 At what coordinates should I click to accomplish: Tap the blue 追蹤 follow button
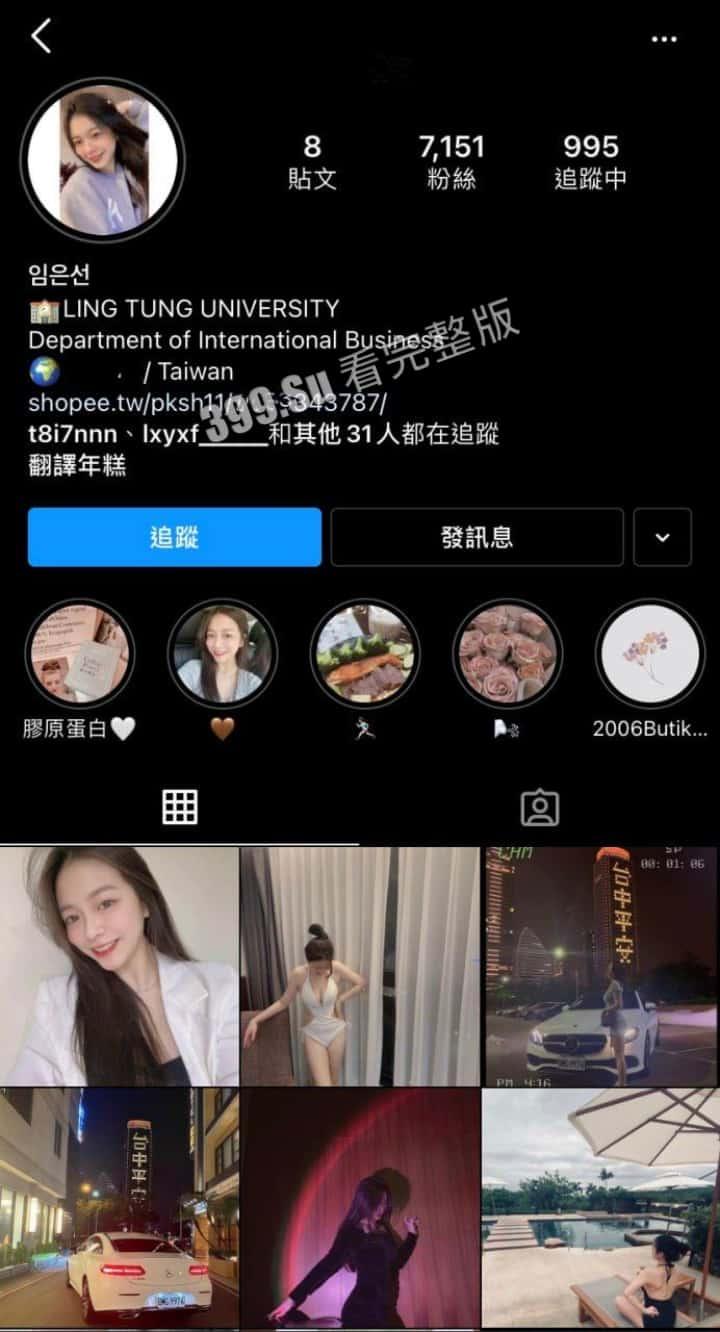[x=175, y=537]
